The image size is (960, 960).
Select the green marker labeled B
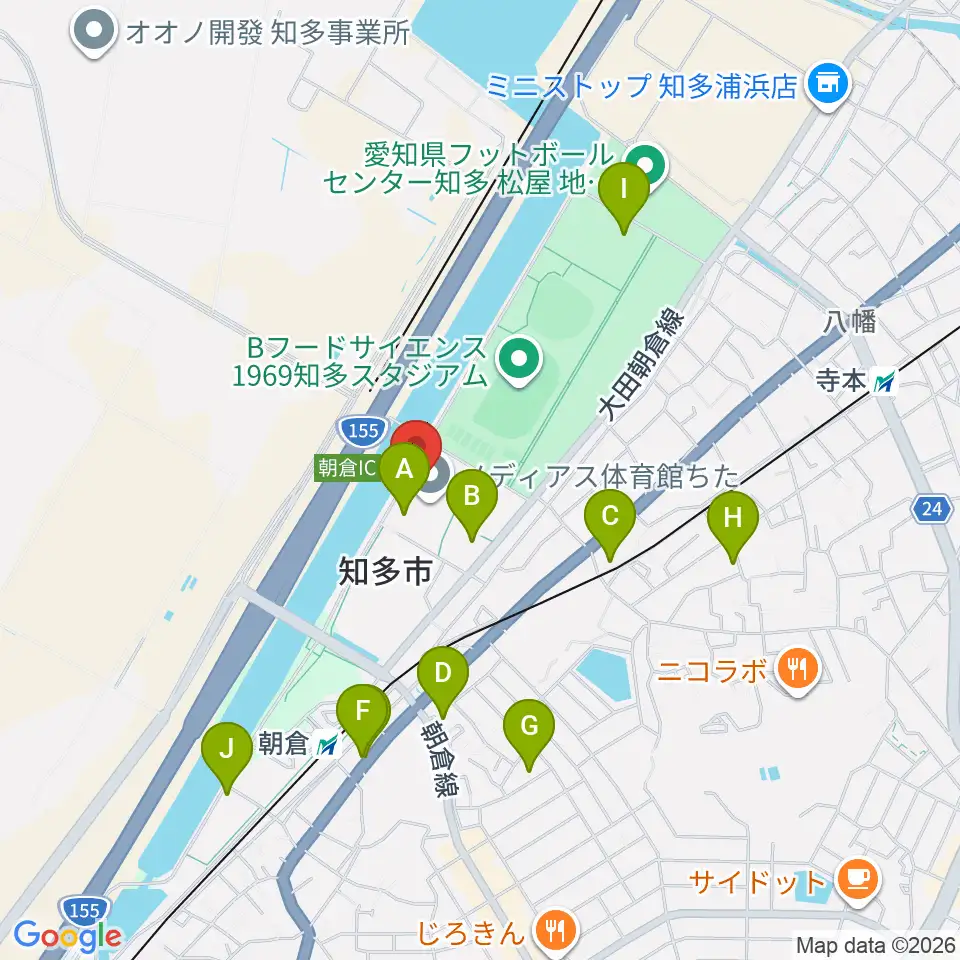point(471,504)
